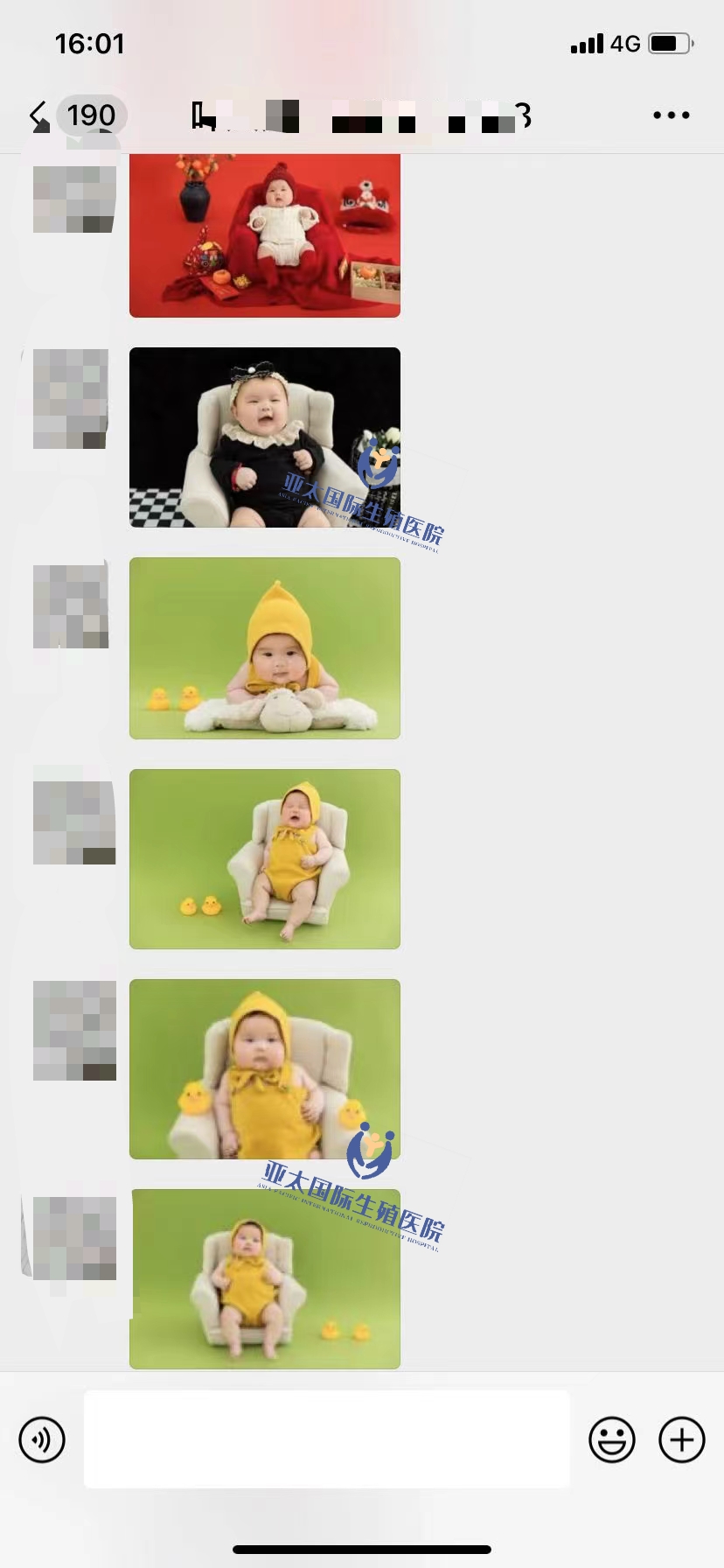Open the plus attachments menu

(x=681, y=1439)
